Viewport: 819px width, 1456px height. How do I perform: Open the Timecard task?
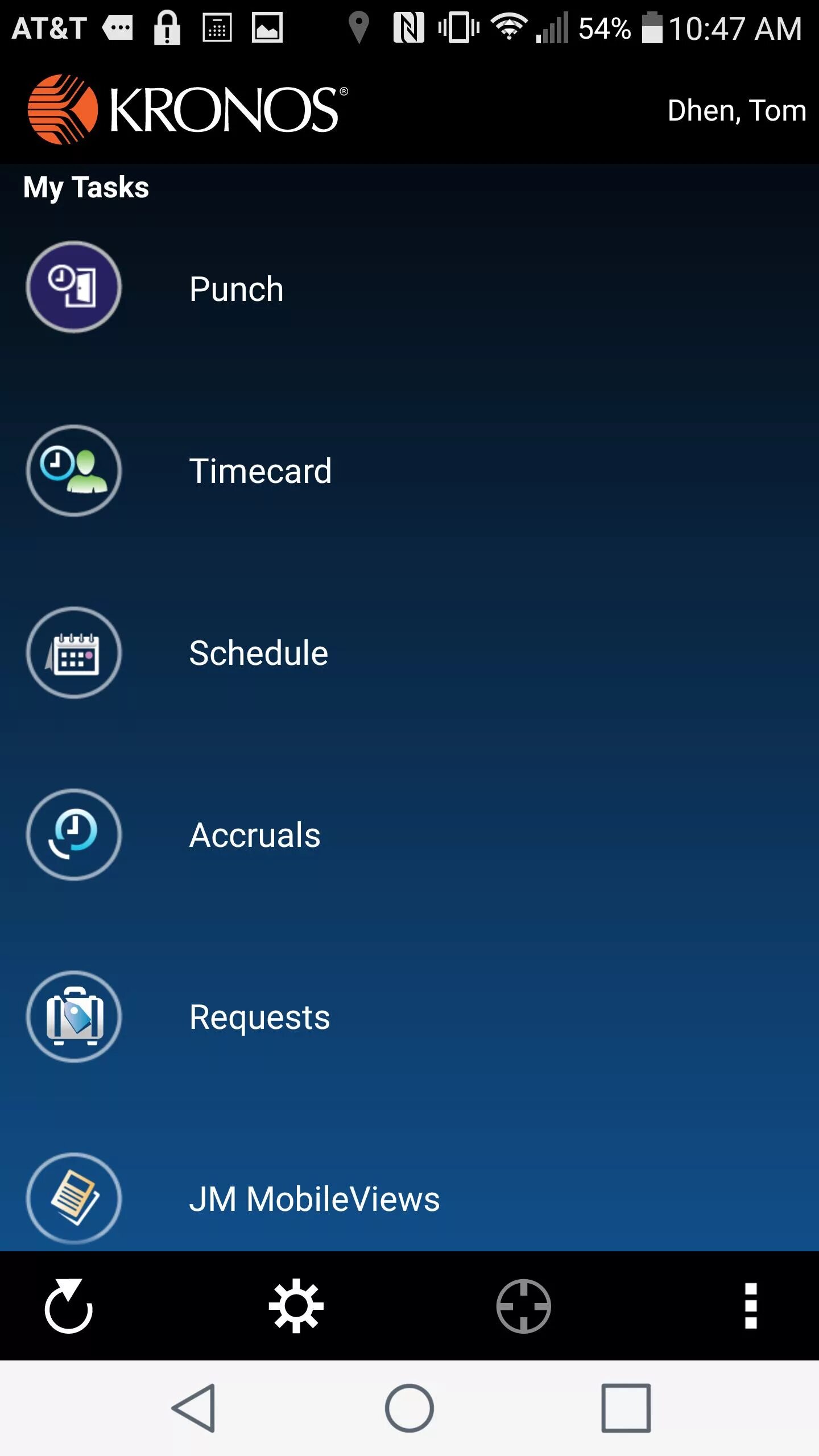pyautogui.click(x=260, y=471)
